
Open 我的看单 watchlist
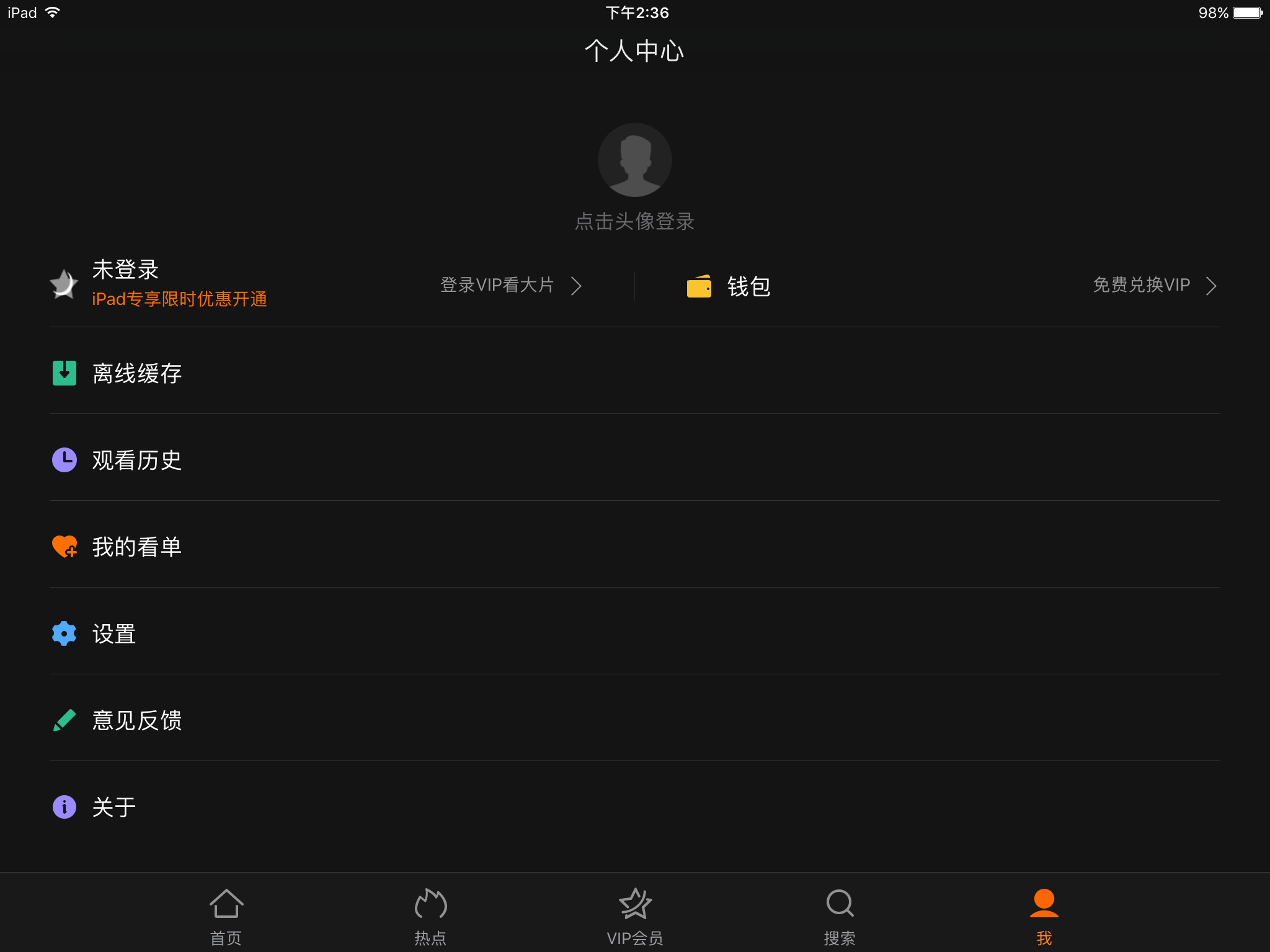click(136, 547)
